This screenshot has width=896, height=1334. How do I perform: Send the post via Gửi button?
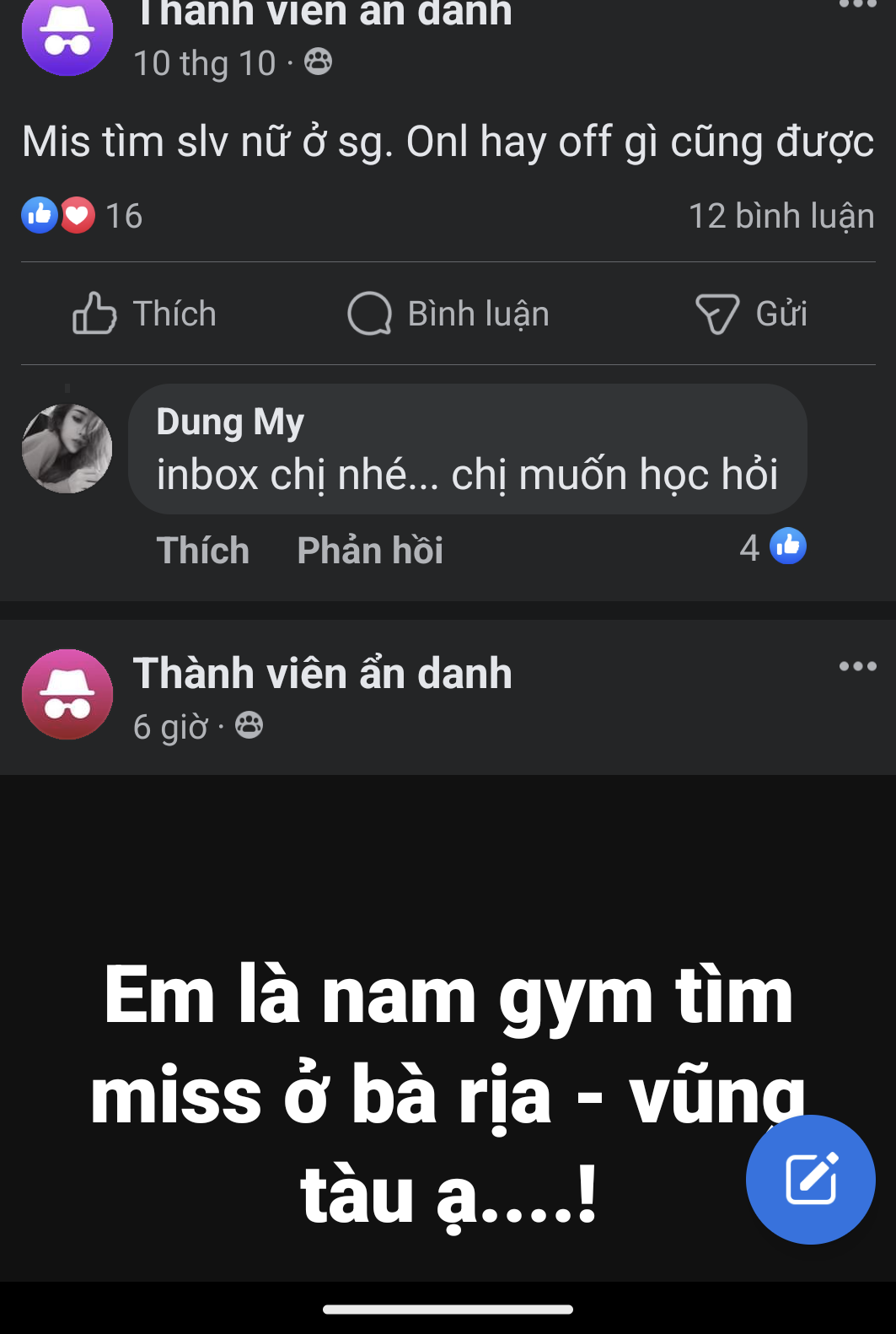pos(751,314)
